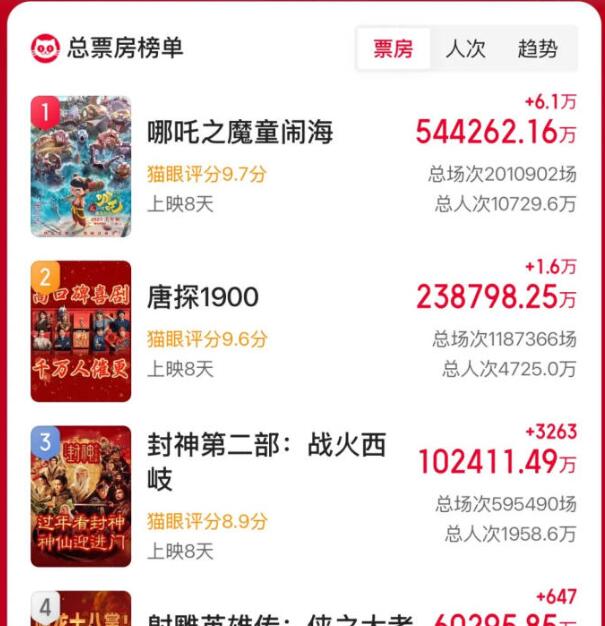Open 哪吒之魔童闹海 box office details
The width and height of the screenshot is (605, 626).
[240, 132]
